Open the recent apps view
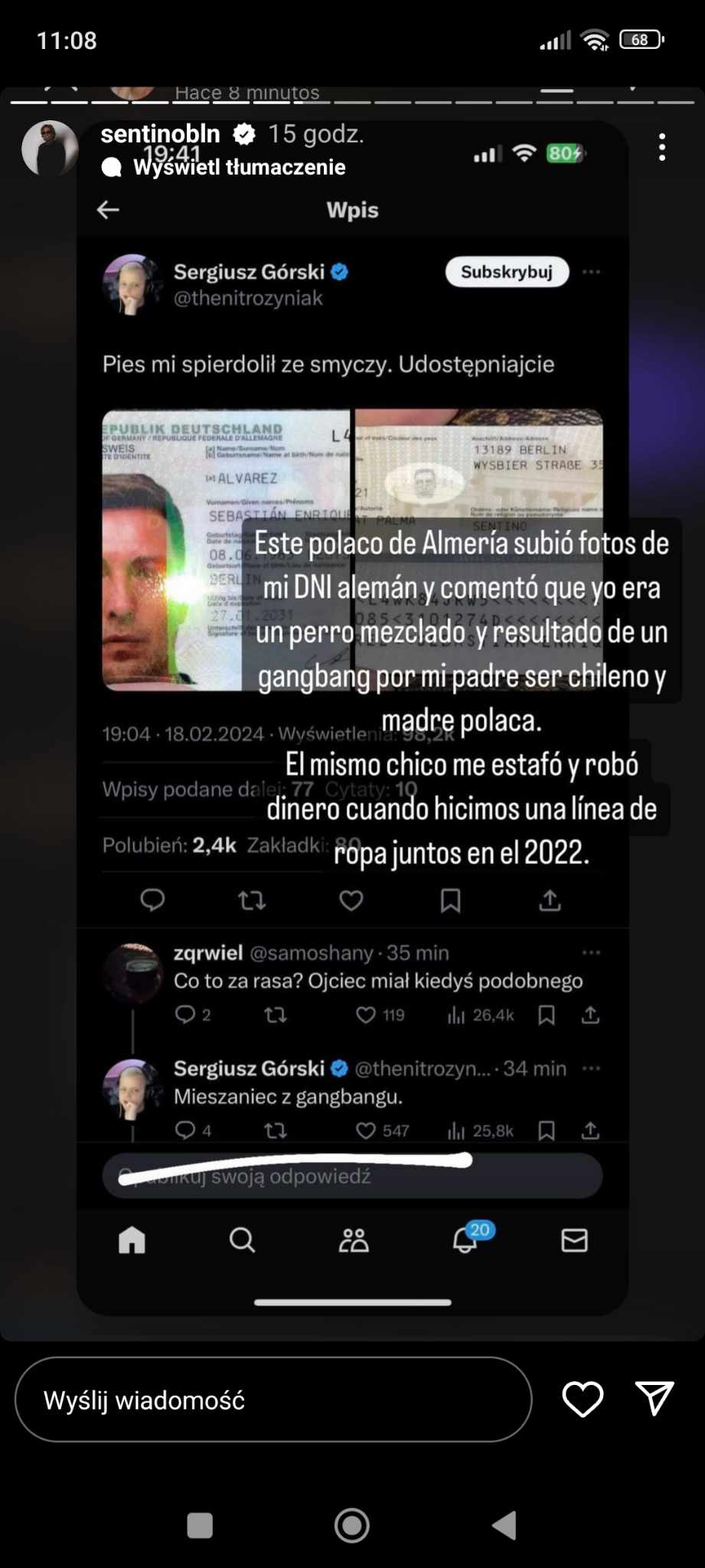This screenshot has height=1568, width=705. click(200, 1525)
